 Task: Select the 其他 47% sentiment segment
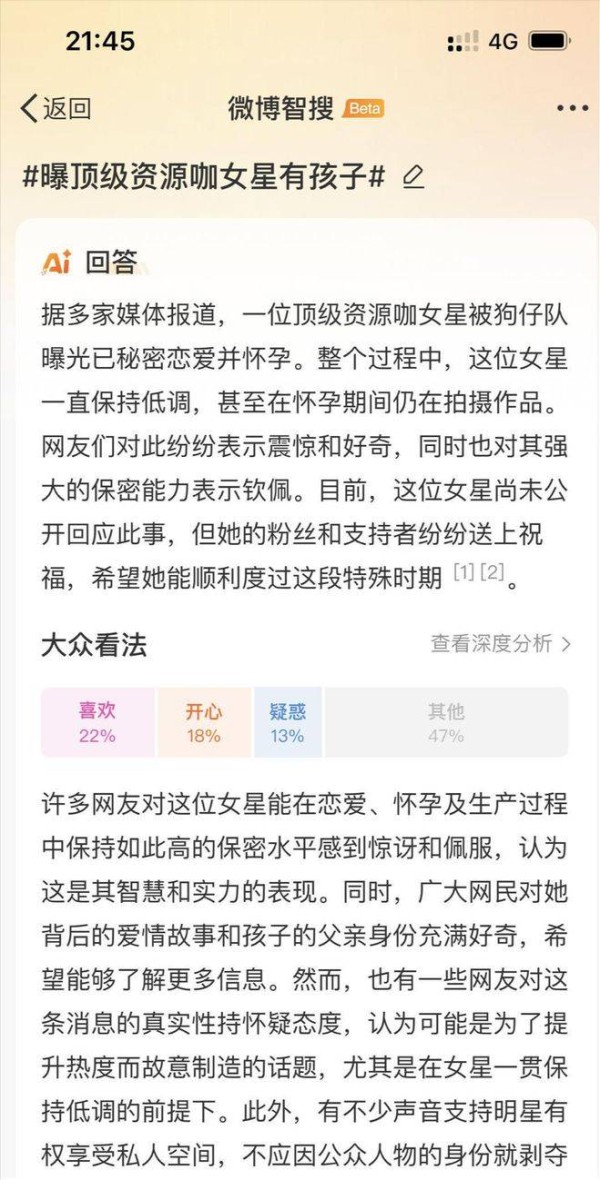click(x=446, y=722)
